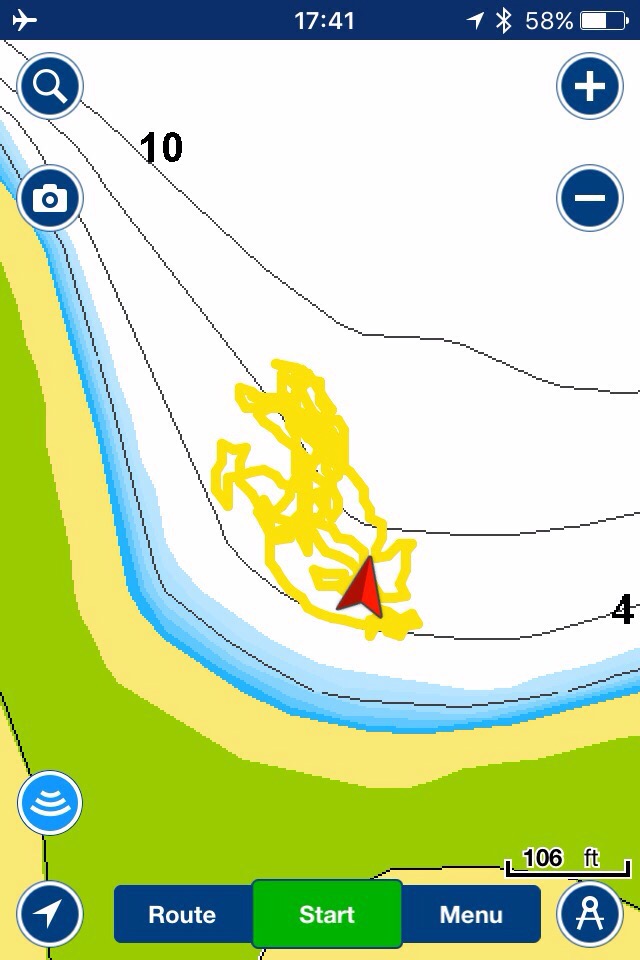Tap the green Start button
The height and width of the screenshot is (960, 640).
click(327, 914)
